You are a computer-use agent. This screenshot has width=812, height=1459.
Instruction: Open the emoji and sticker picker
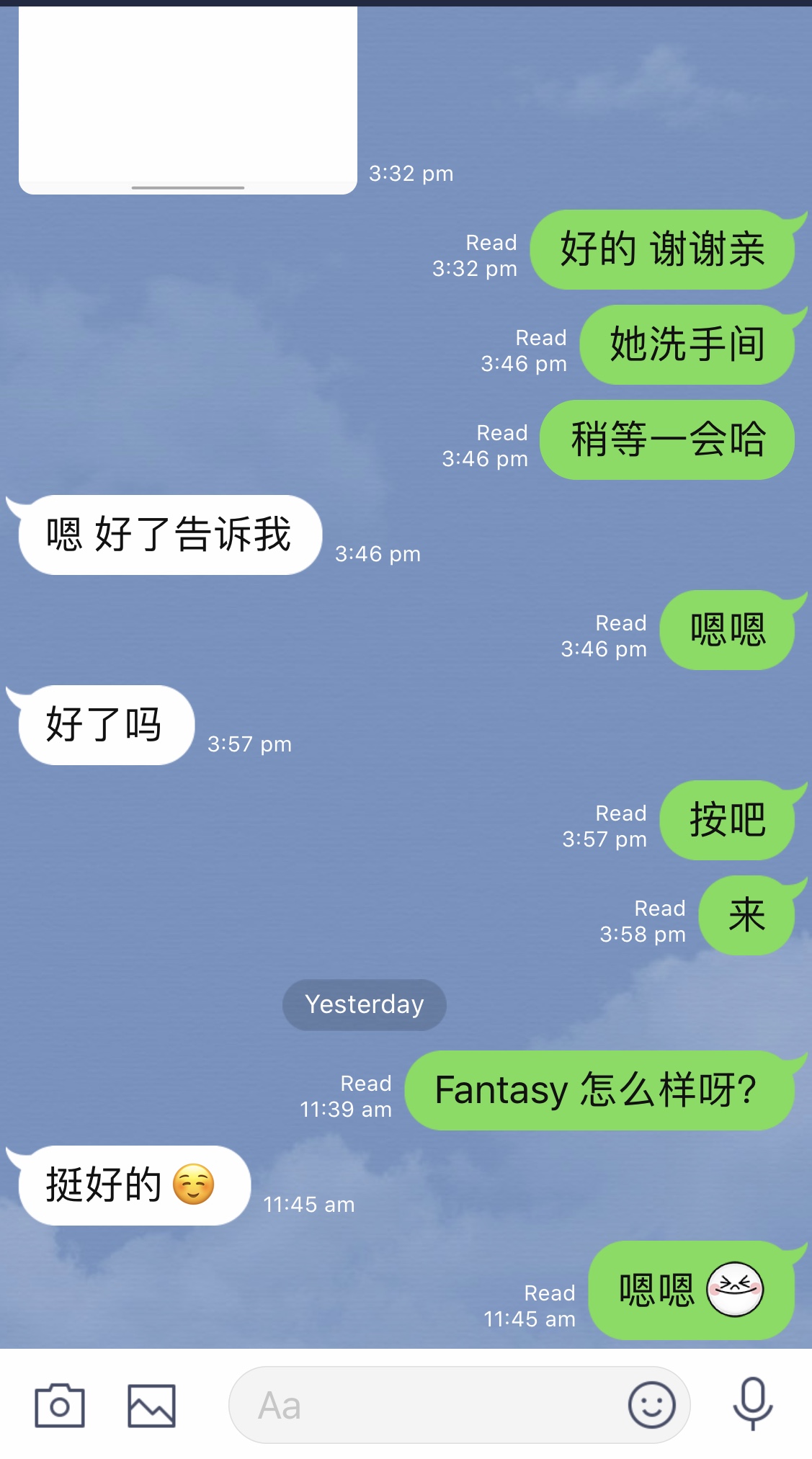(x=651, y=1405)
